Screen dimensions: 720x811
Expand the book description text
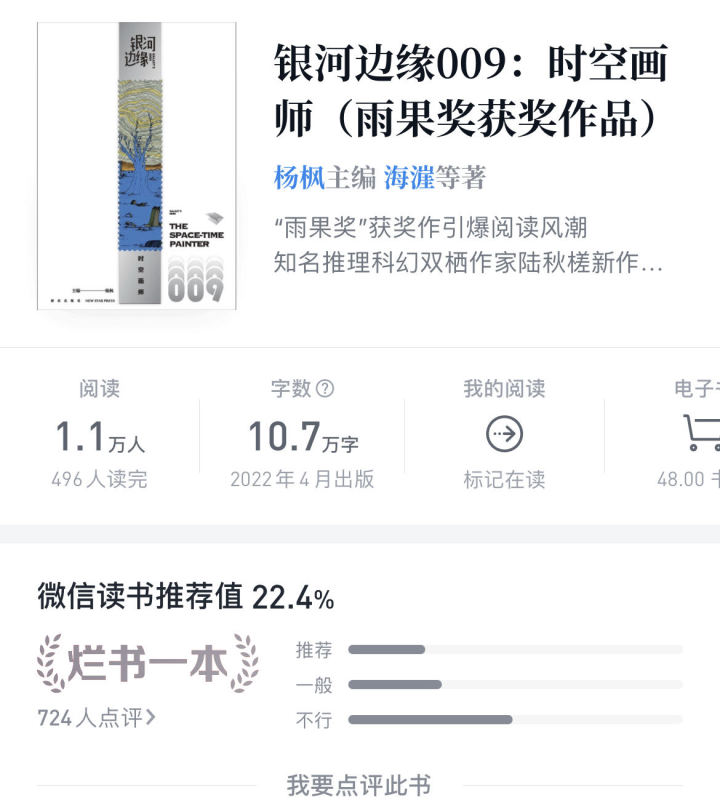[468, 245]
